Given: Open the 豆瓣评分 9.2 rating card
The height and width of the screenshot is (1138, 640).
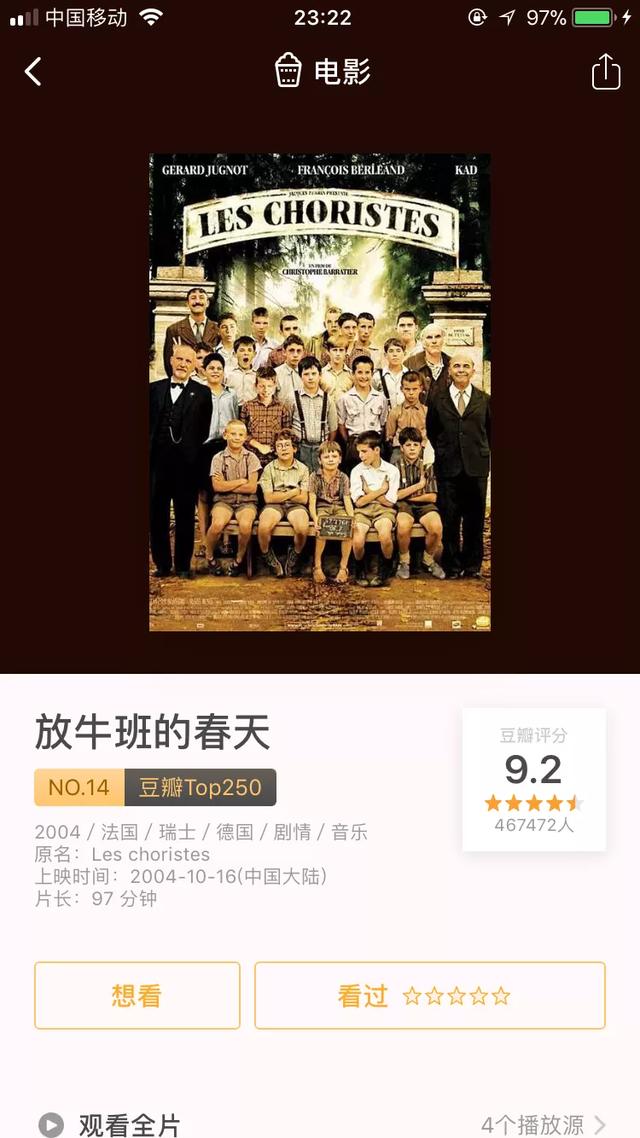Looking at the screenshot, I should click(x=534, y=779).
